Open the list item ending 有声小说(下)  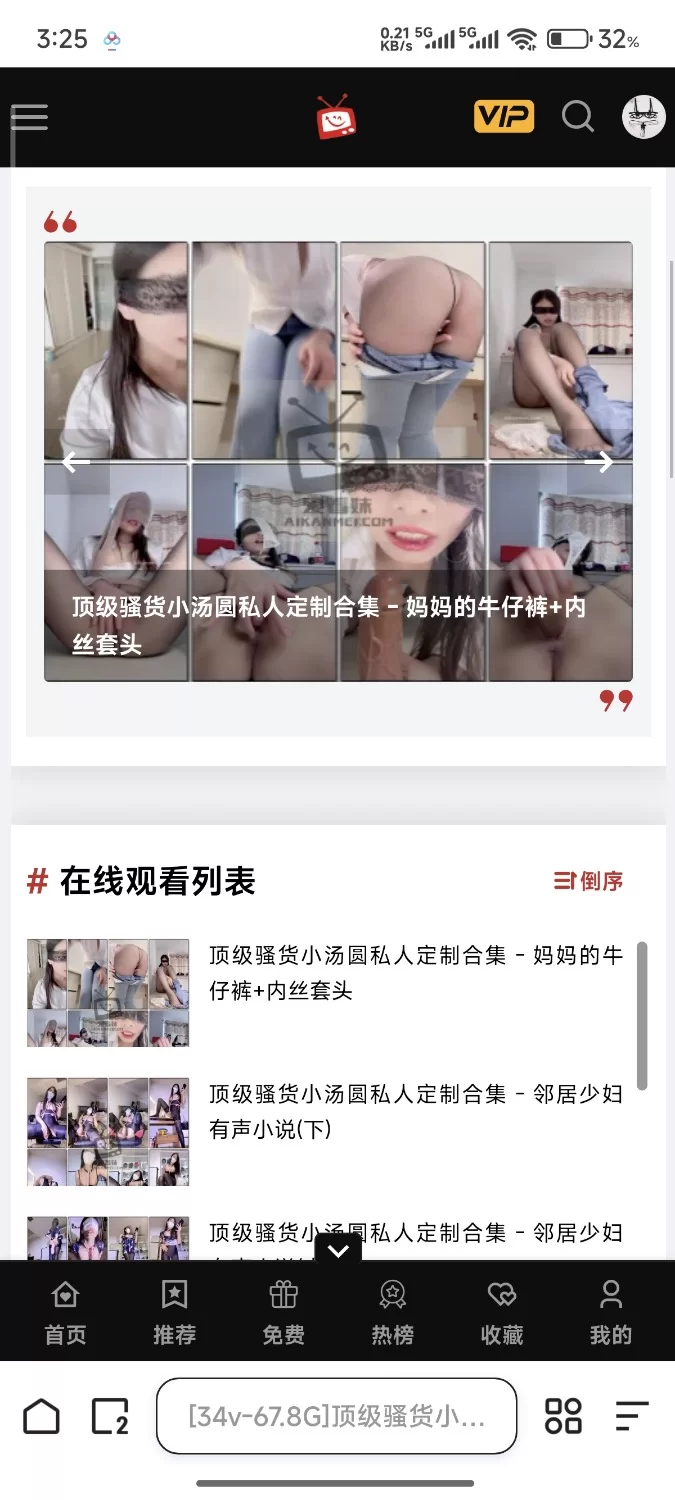click(x=415, y=1111)
